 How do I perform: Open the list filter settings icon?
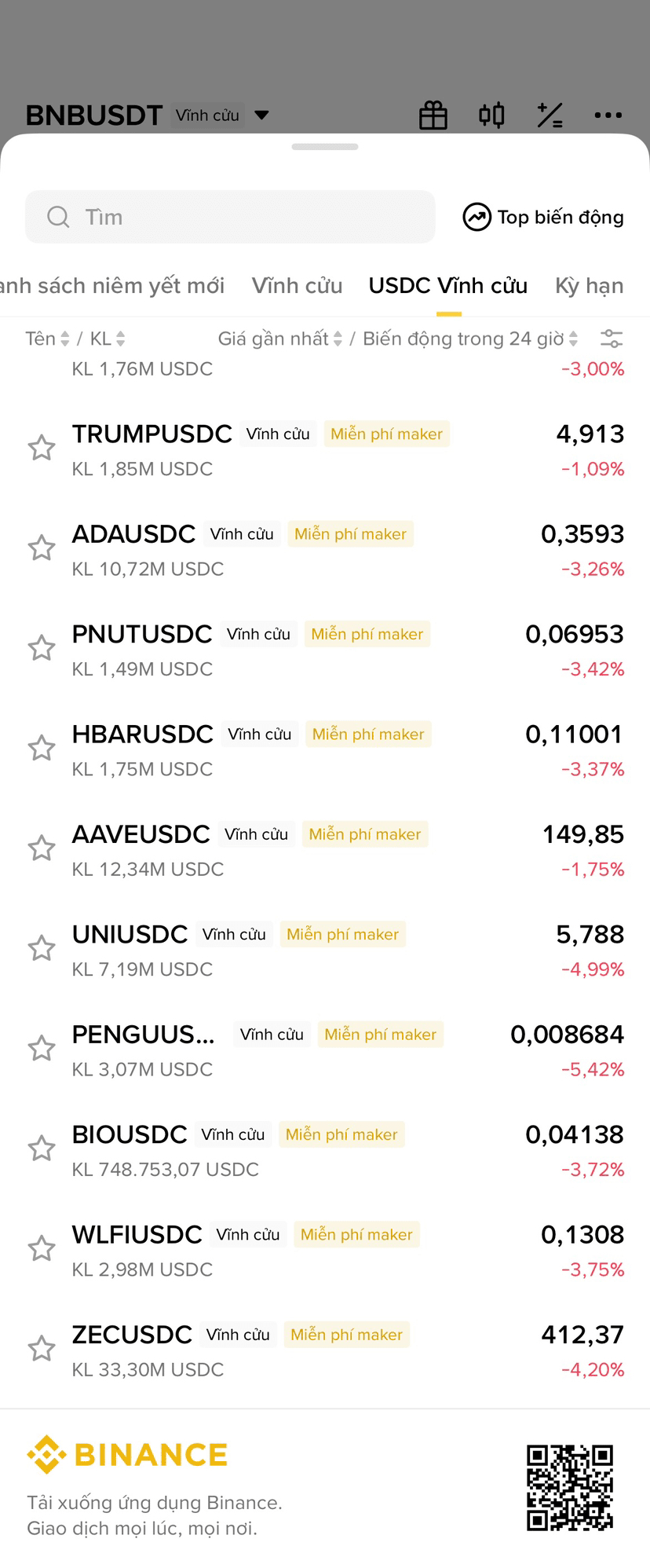point(612,339)
